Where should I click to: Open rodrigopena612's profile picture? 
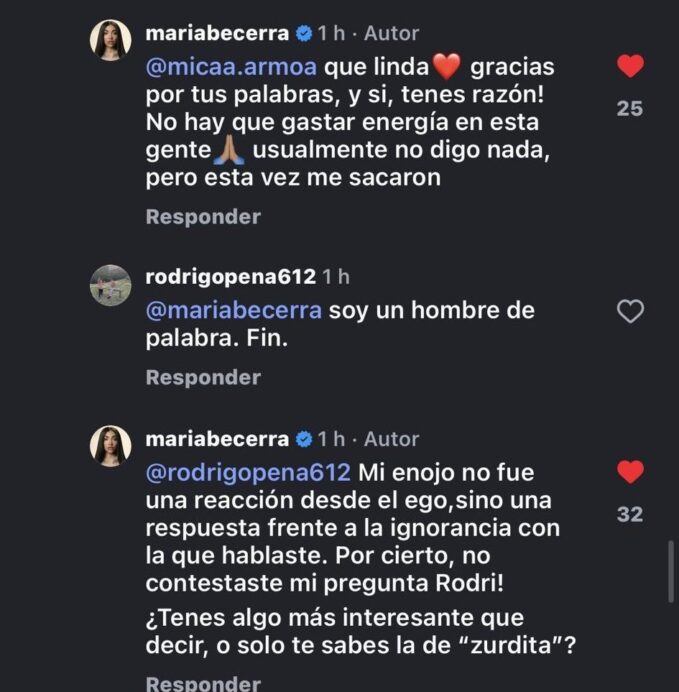click(110, 285)
